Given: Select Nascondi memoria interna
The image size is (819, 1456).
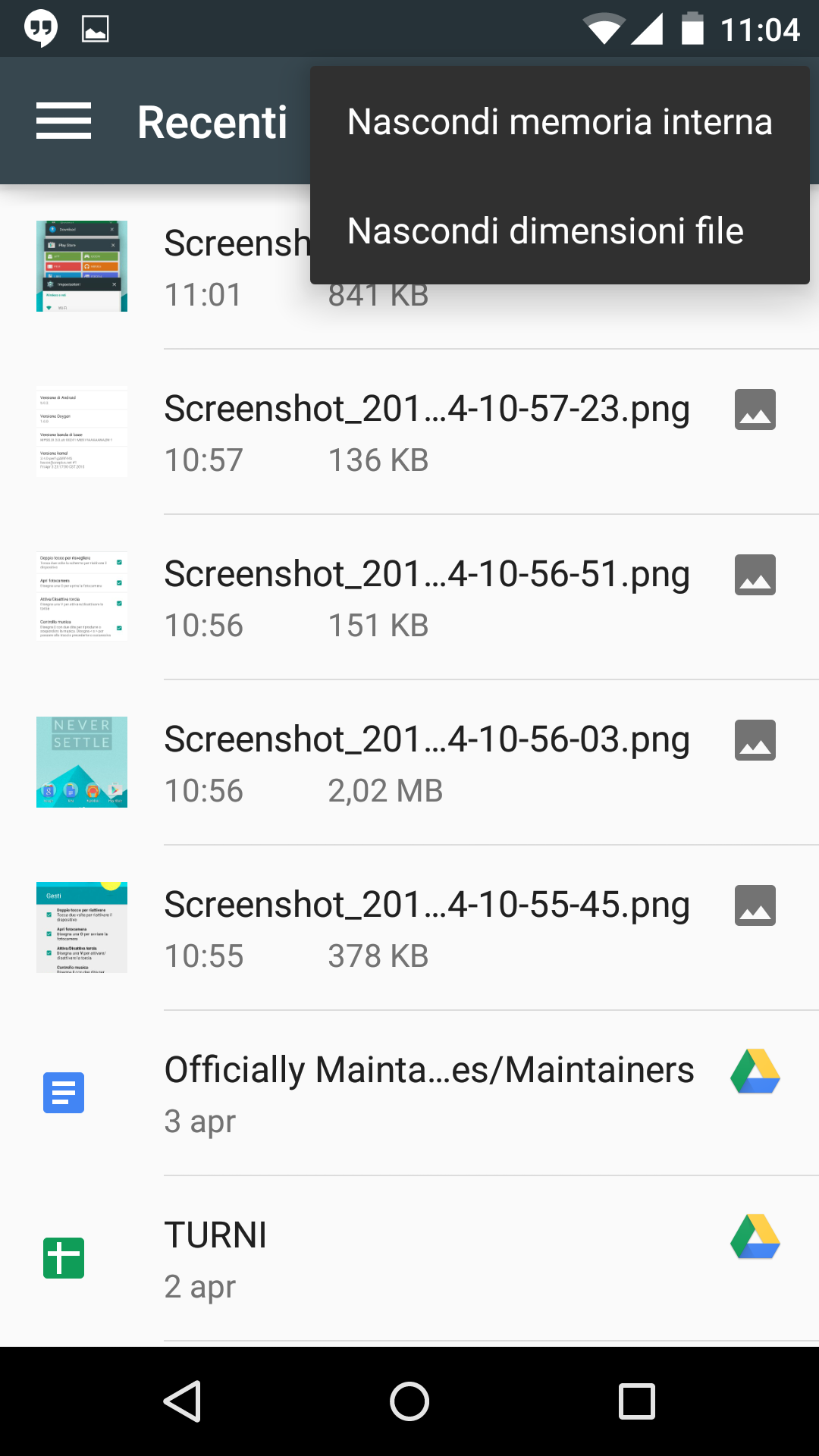Looking at the screenshot, I should 560,121.
